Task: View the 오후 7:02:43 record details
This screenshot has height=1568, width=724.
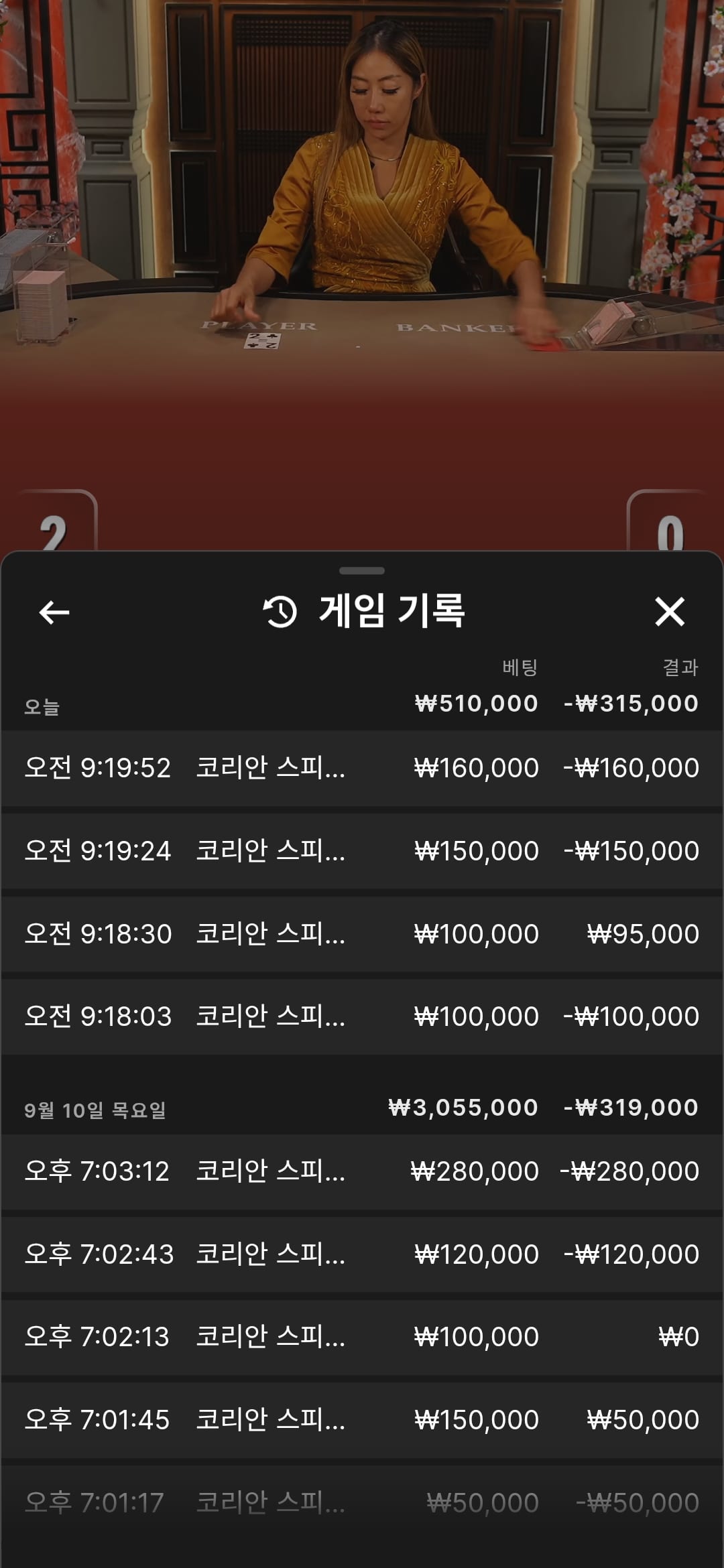Action: pyautogui.click(x=362, y=1254)
